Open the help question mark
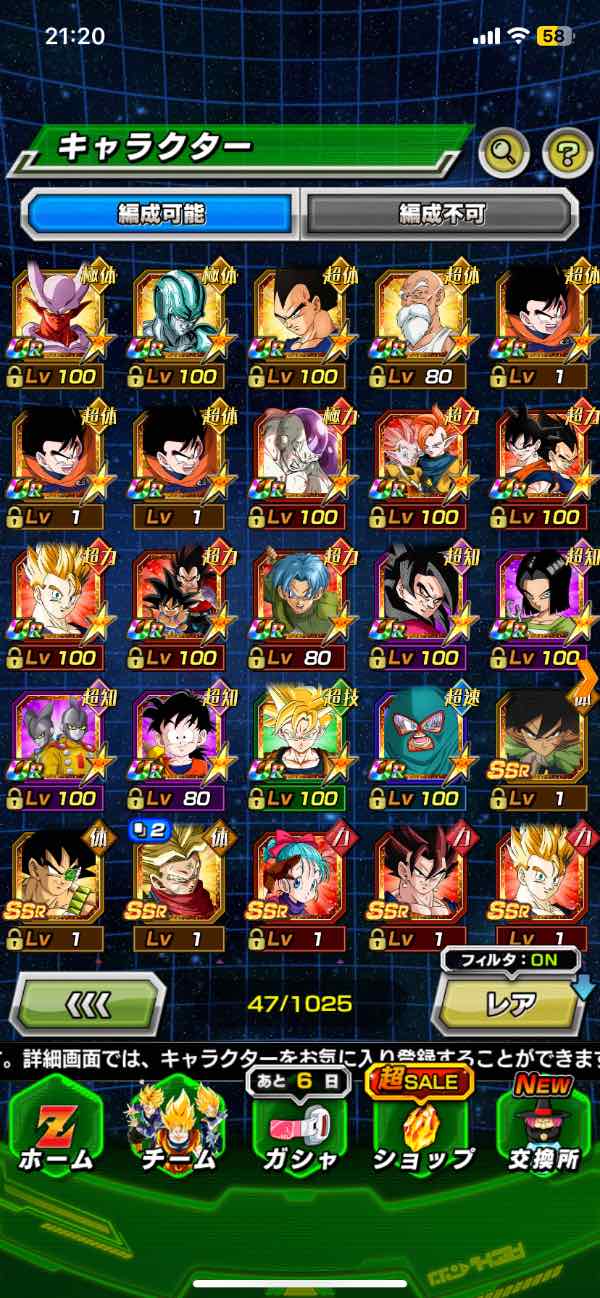Viewport: 600px width, 1298px height. pyautogui.click(x=567, y=152)
